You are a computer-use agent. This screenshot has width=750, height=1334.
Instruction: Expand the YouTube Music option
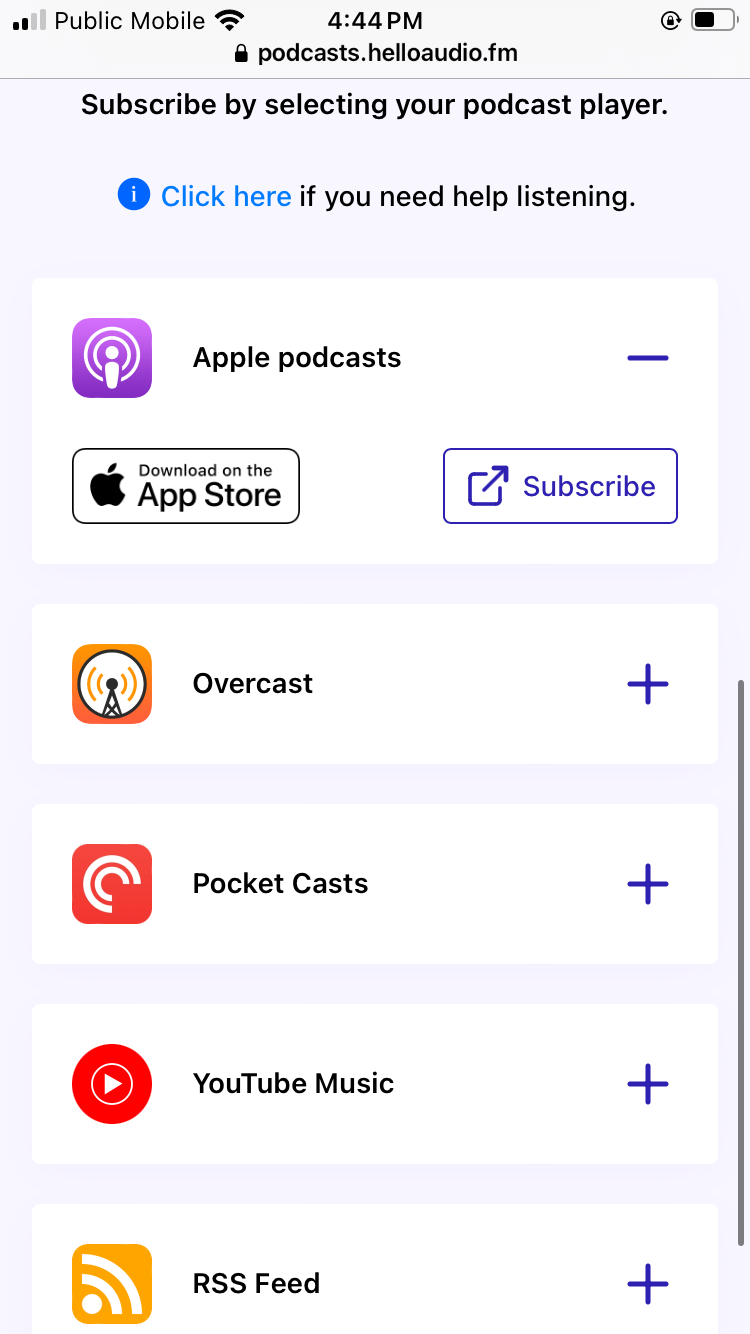tap(647, 1084)
